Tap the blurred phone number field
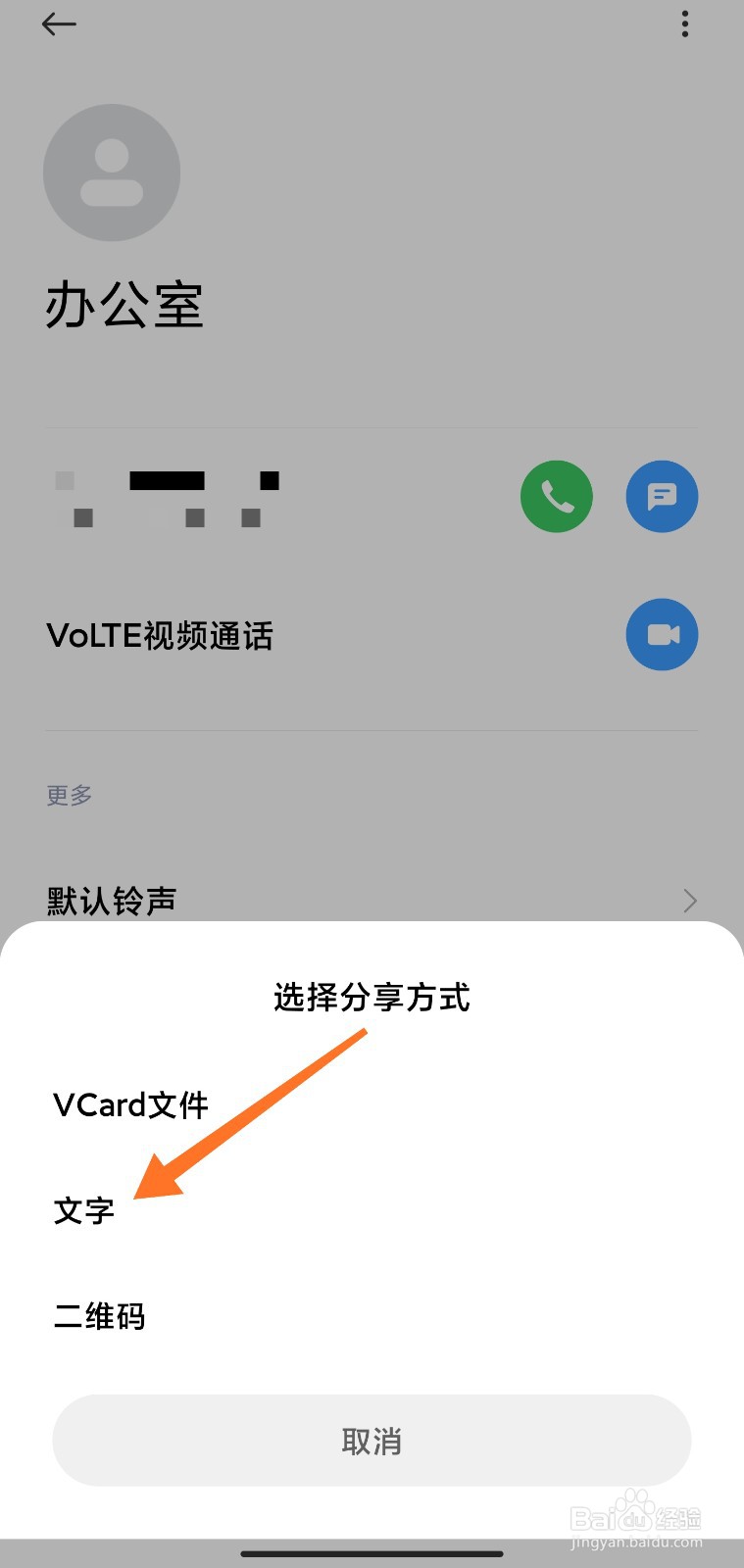Image resolution: width=744 pixels, height=1568 pixels. 167,497
